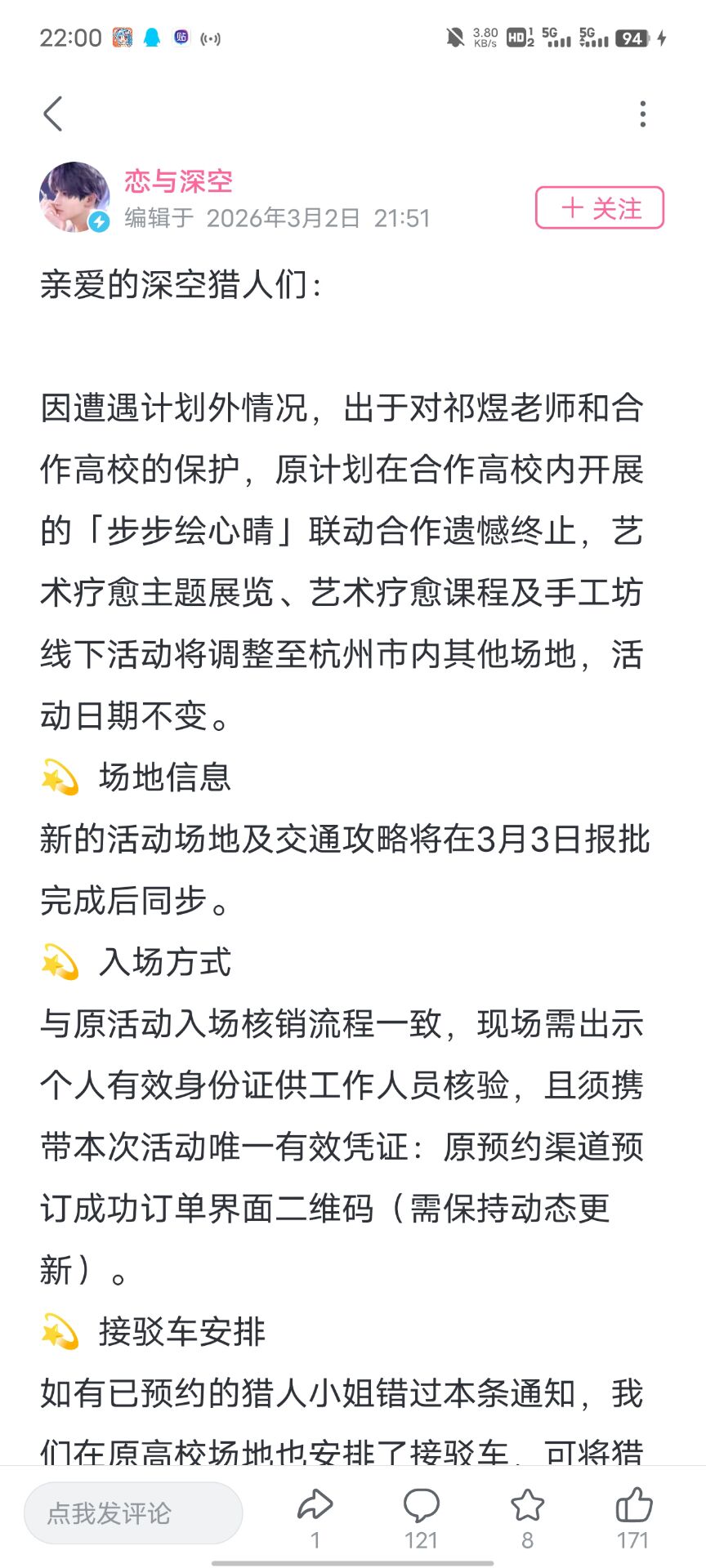Open the three-dot overflow menu
Image resolution: width=706 pixels, height=1568 pixels.
(643, 114)
